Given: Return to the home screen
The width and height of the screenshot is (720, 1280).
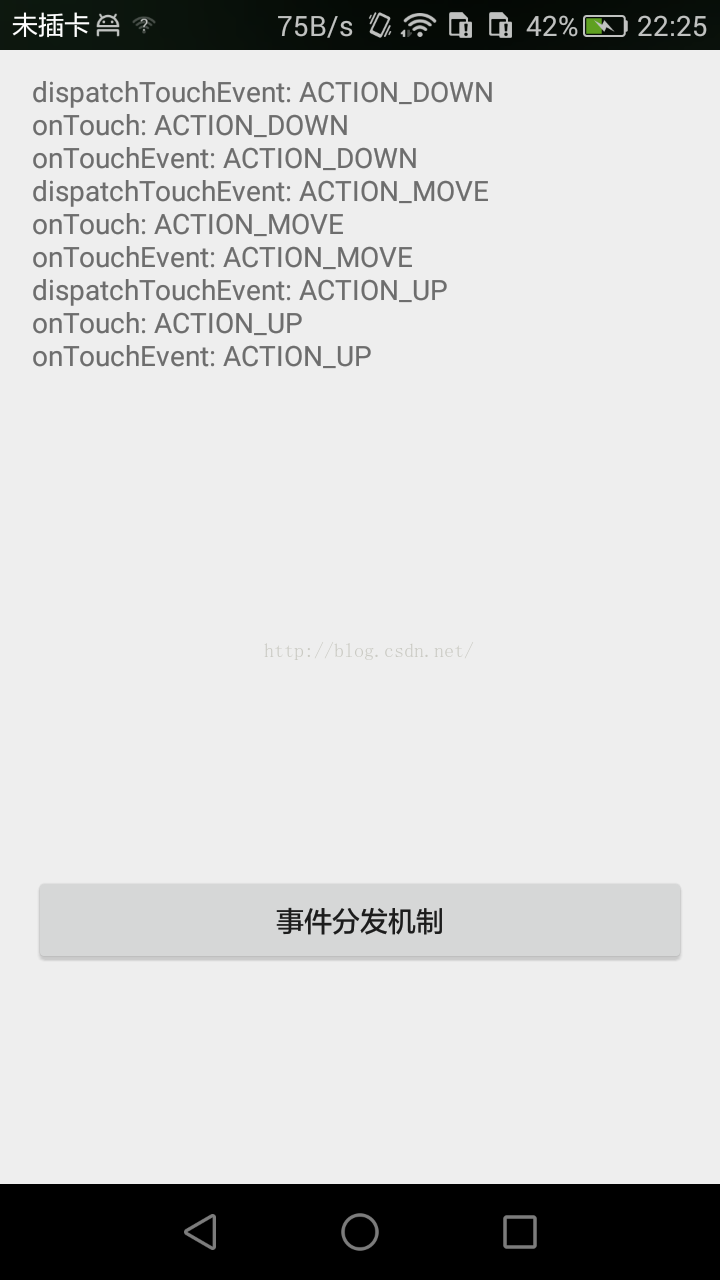Looking at the screenshot, I should click(360, 1231).
